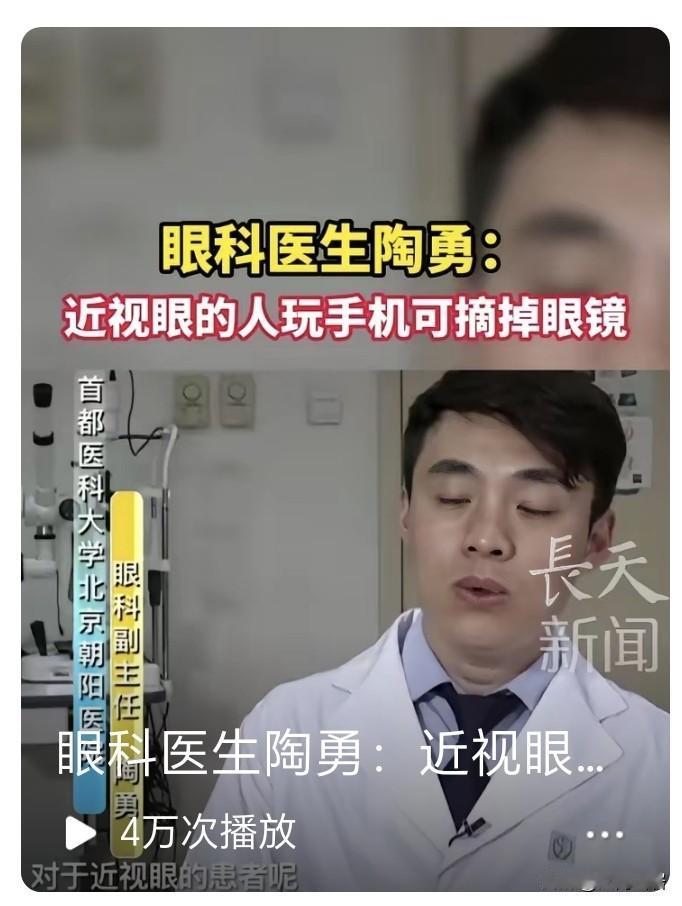Play the 眼科医生陶勇 video
This screenshot has height=906, width=682.
click(x=79, y=832)
